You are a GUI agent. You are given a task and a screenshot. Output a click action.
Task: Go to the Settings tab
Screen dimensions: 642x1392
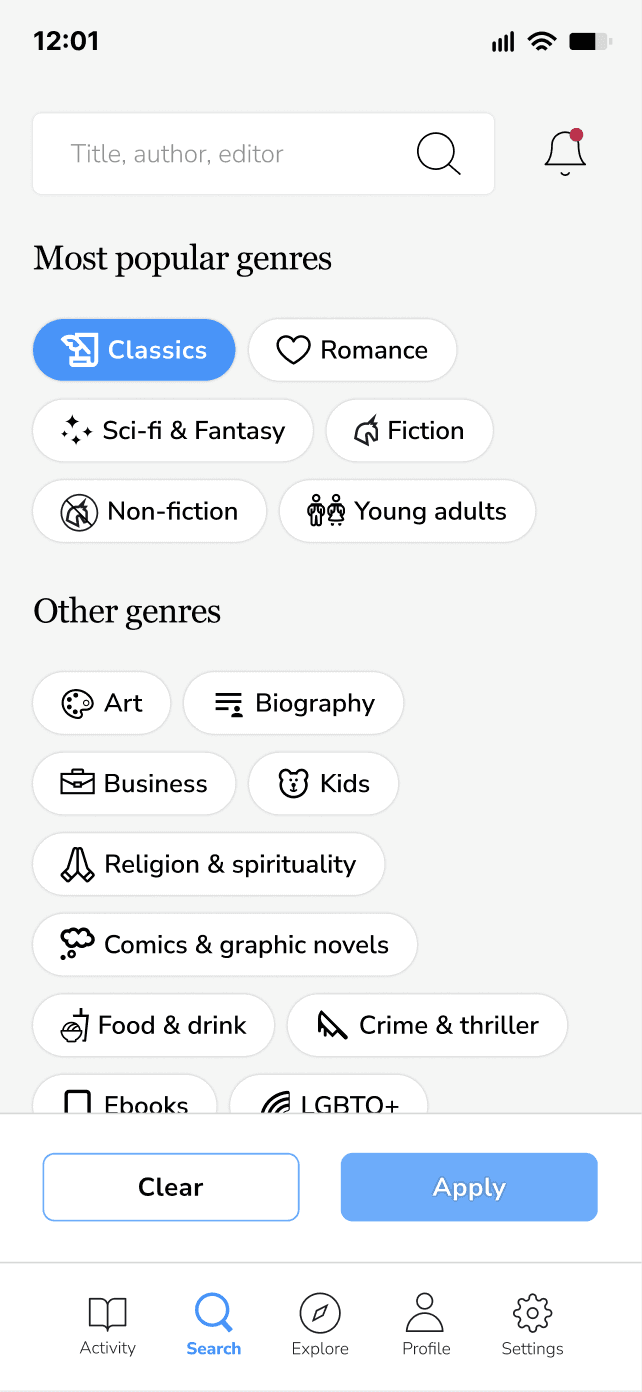[532, 1324]
